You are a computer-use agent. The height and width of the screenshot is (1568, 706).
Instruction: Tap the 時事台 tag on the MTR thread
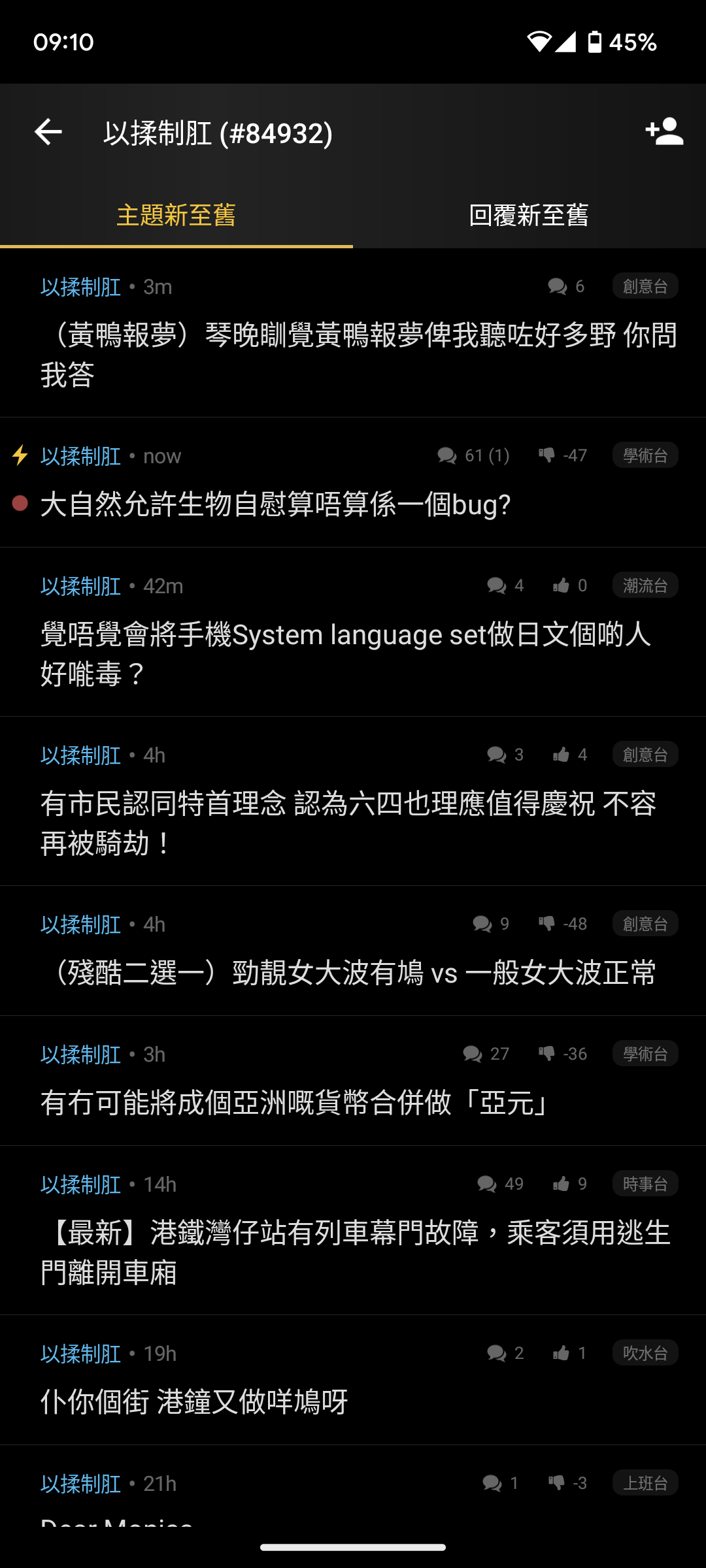point(645,1184)
